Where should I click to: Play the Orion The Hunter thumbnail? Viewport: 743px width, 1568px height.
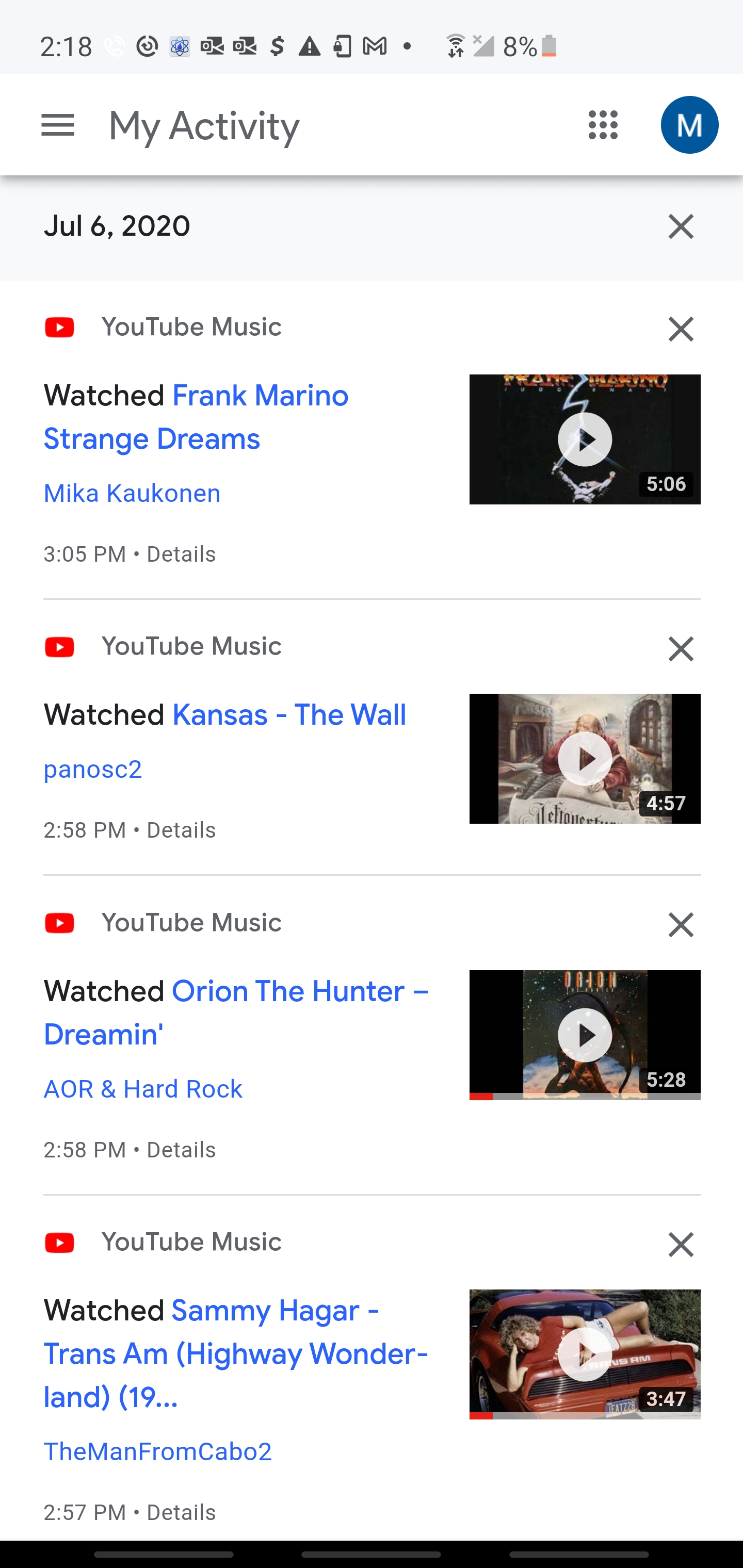585,1035
